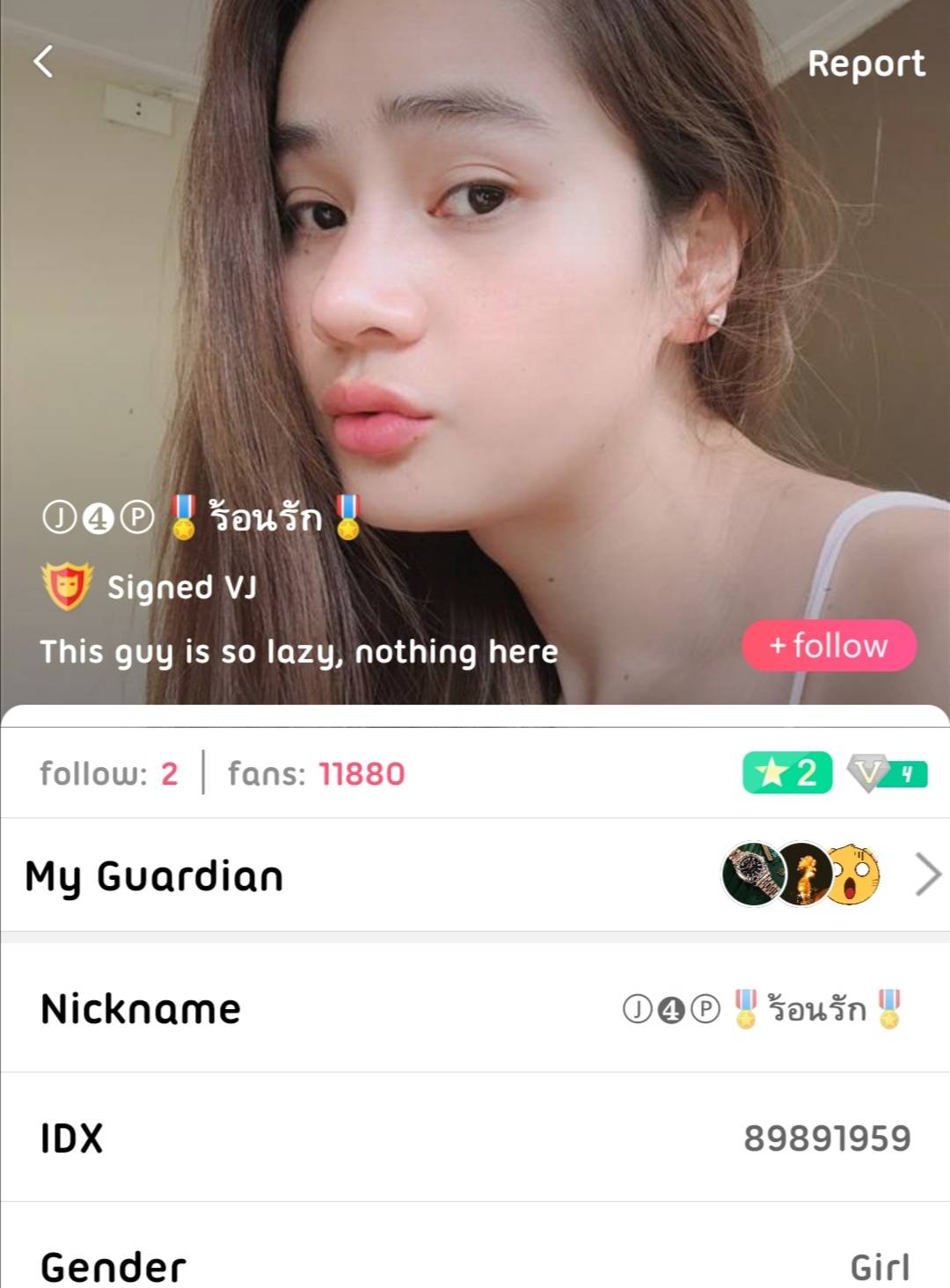View the follow count list
Image resolution: width=950 pixels, height=1288 pixels.
(x=109, y=773)
